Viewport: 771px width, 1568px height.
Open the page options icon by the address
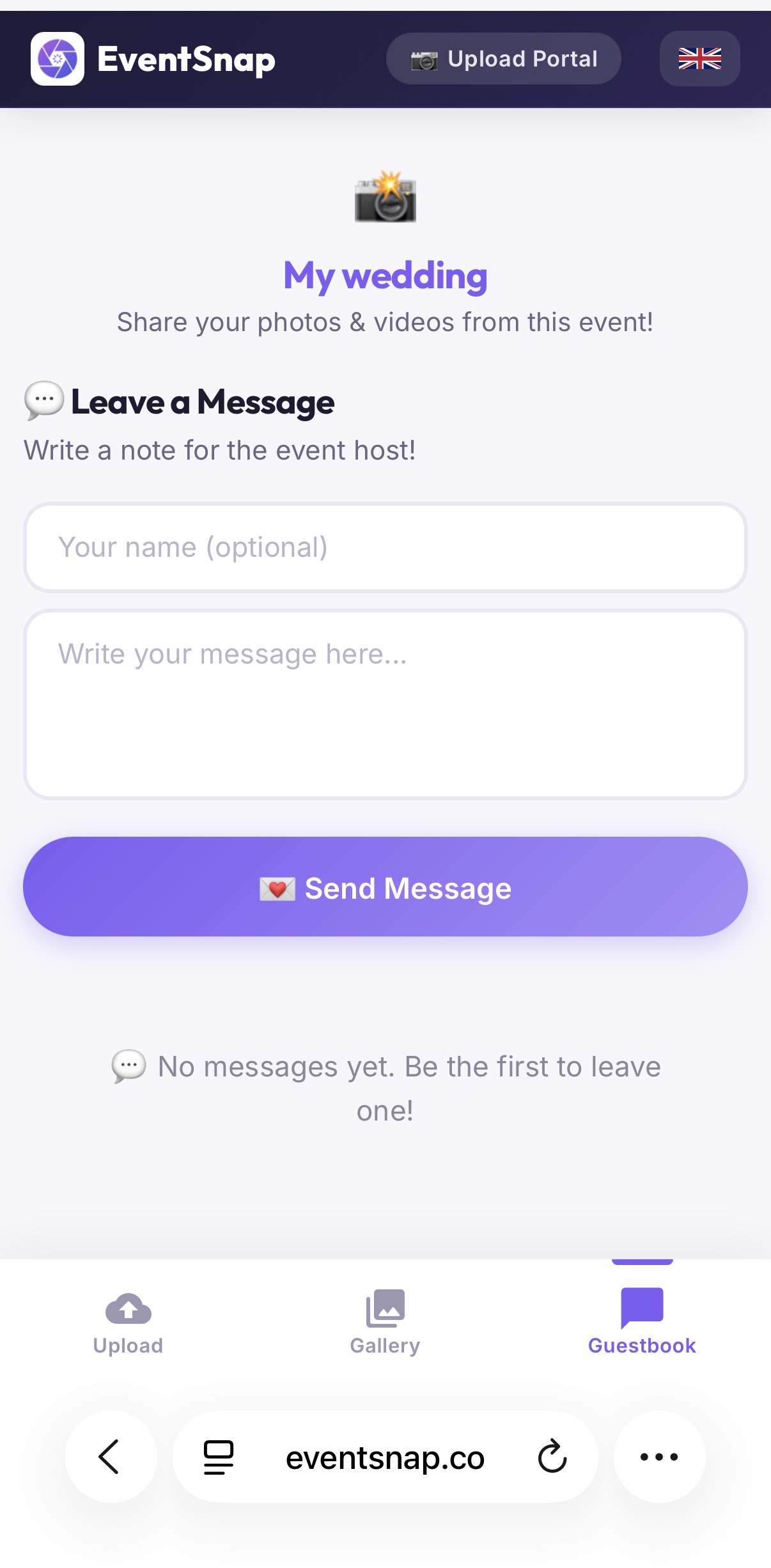[x=218, y=1457]
